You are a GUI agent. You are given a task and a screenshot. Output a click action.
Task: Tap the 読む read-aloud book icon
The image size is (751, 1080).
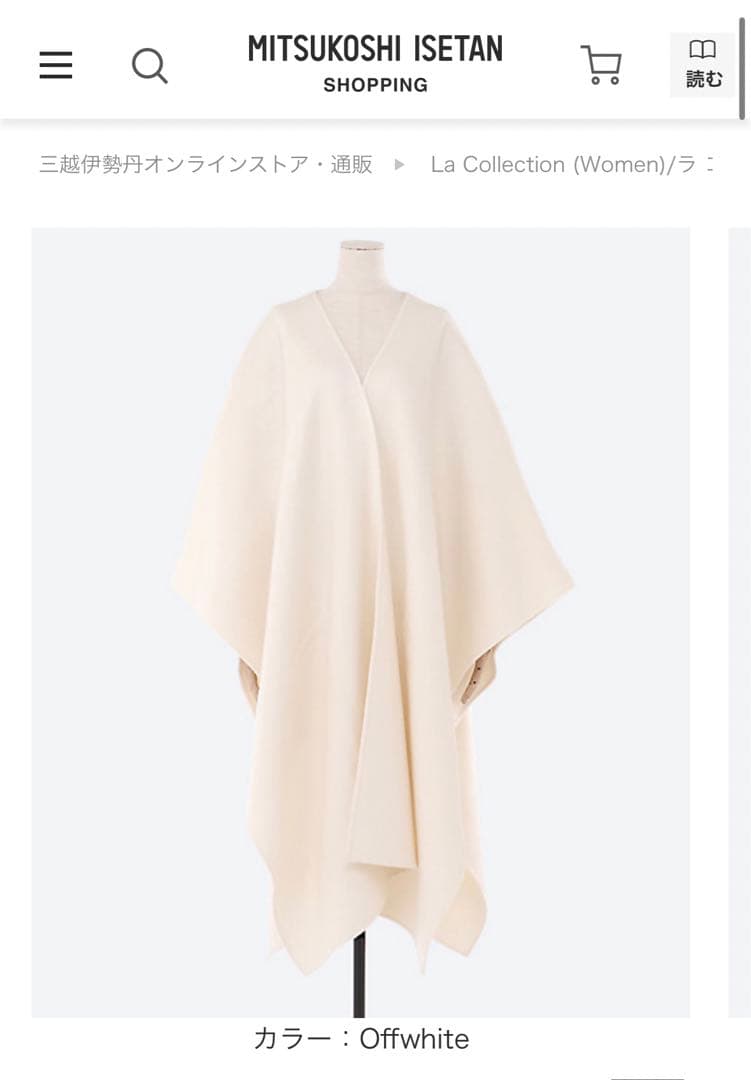(704, 63)
